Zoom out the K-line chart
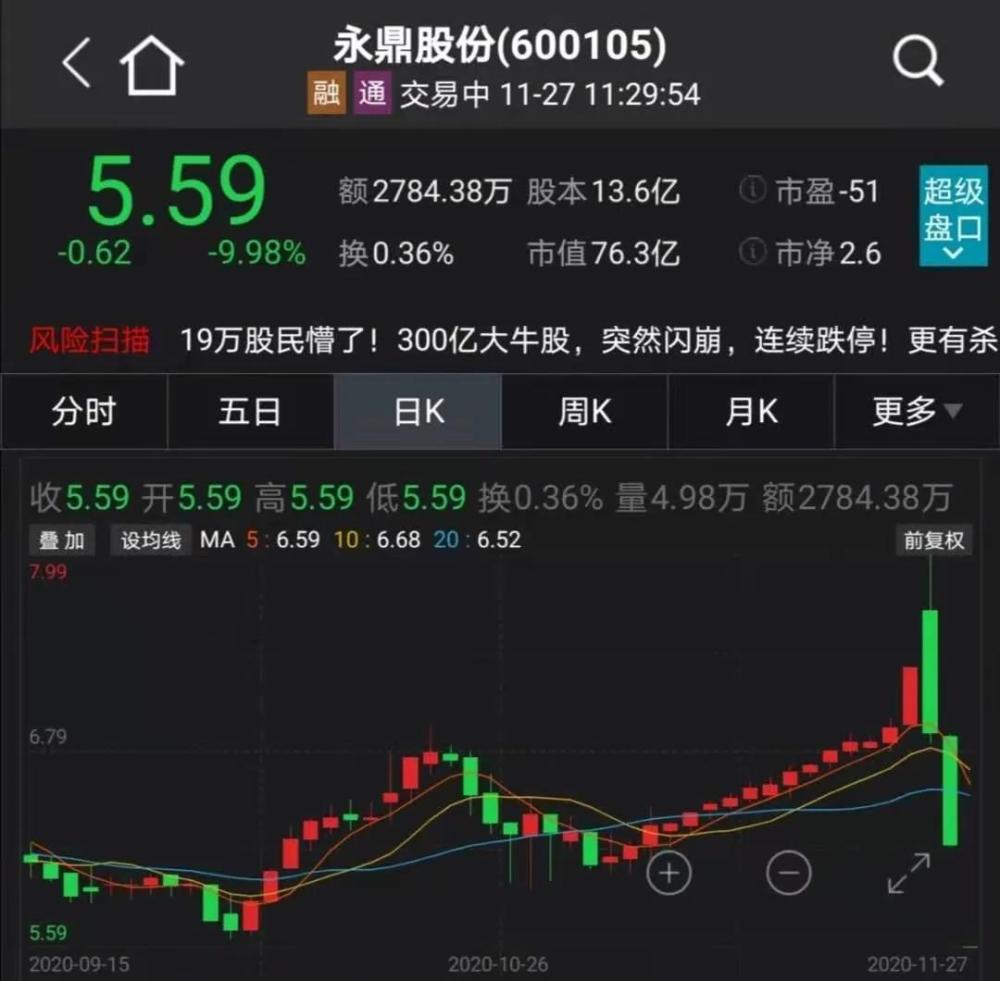 tap(788, 873)
